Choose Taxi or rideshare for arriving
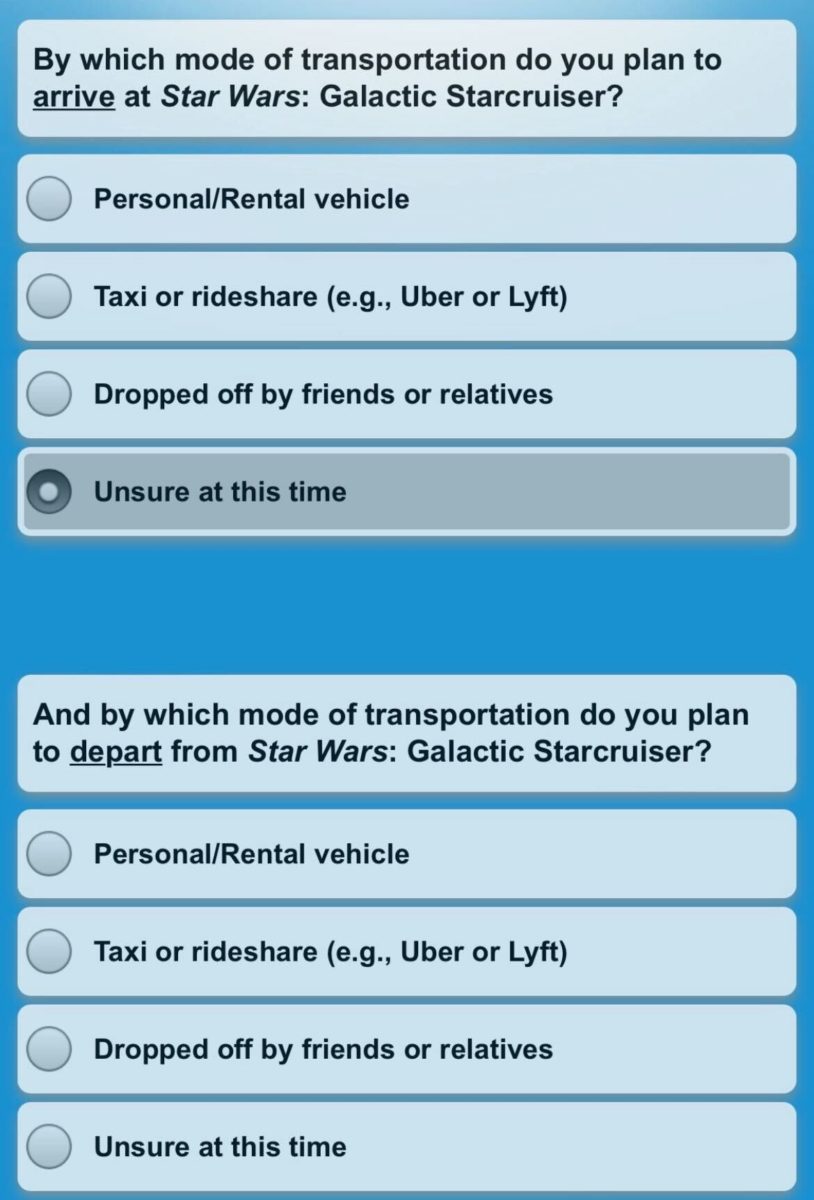The height and width of the screenshot is (1200, 814). click(x=48, y=297)
